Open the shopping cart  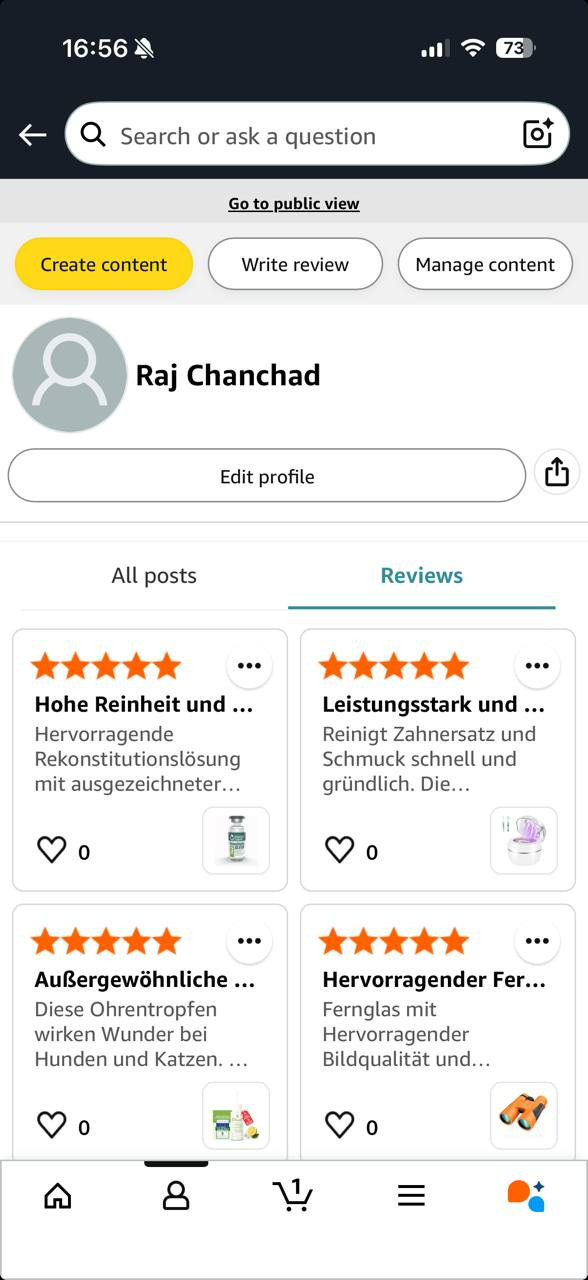tap(293, 1194)
